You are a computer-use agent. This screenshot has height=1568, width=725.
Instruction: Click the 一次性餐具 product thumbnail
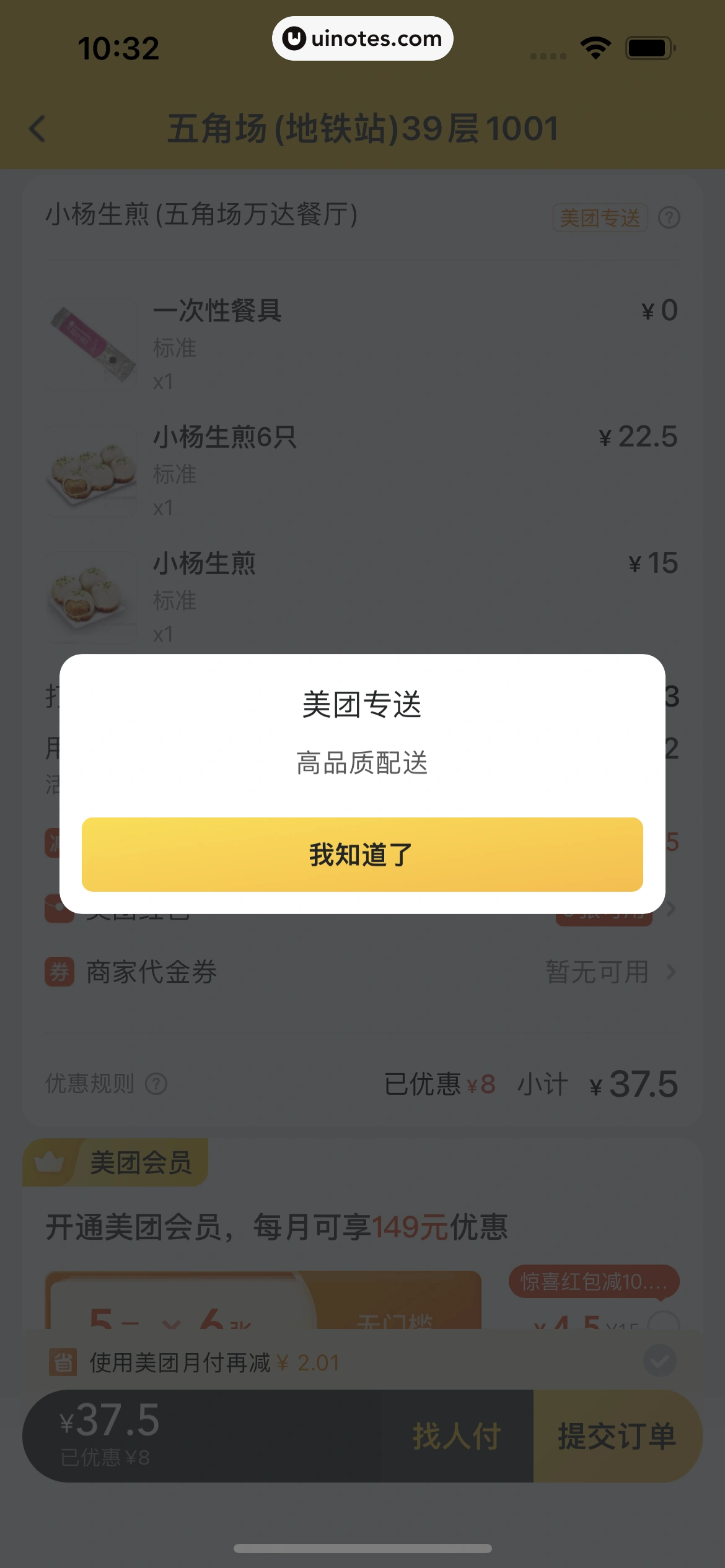coord(90,344)
